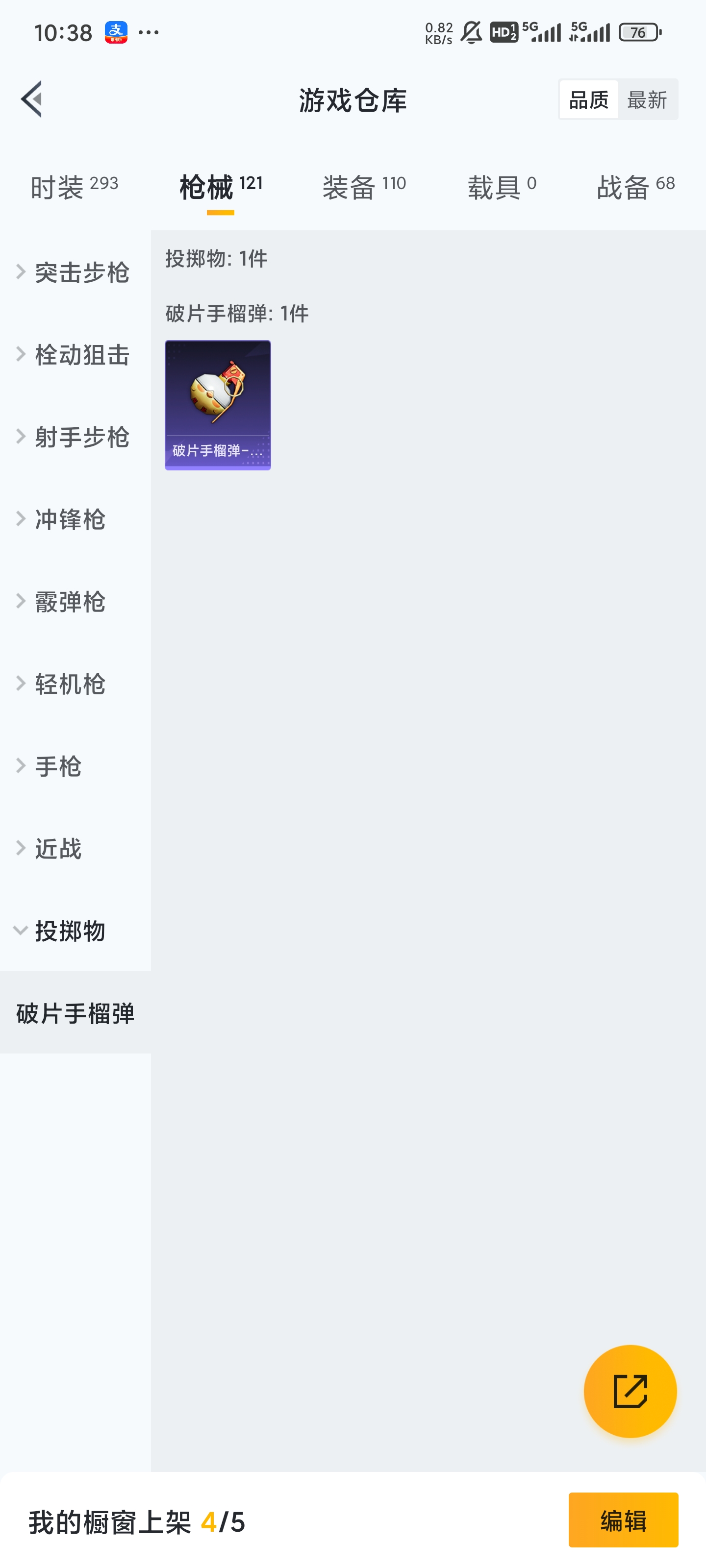Collapse the 投掷物 category
Image resolution: width=706 pixels, height=1568 pixels.
(x=76, y=931)
